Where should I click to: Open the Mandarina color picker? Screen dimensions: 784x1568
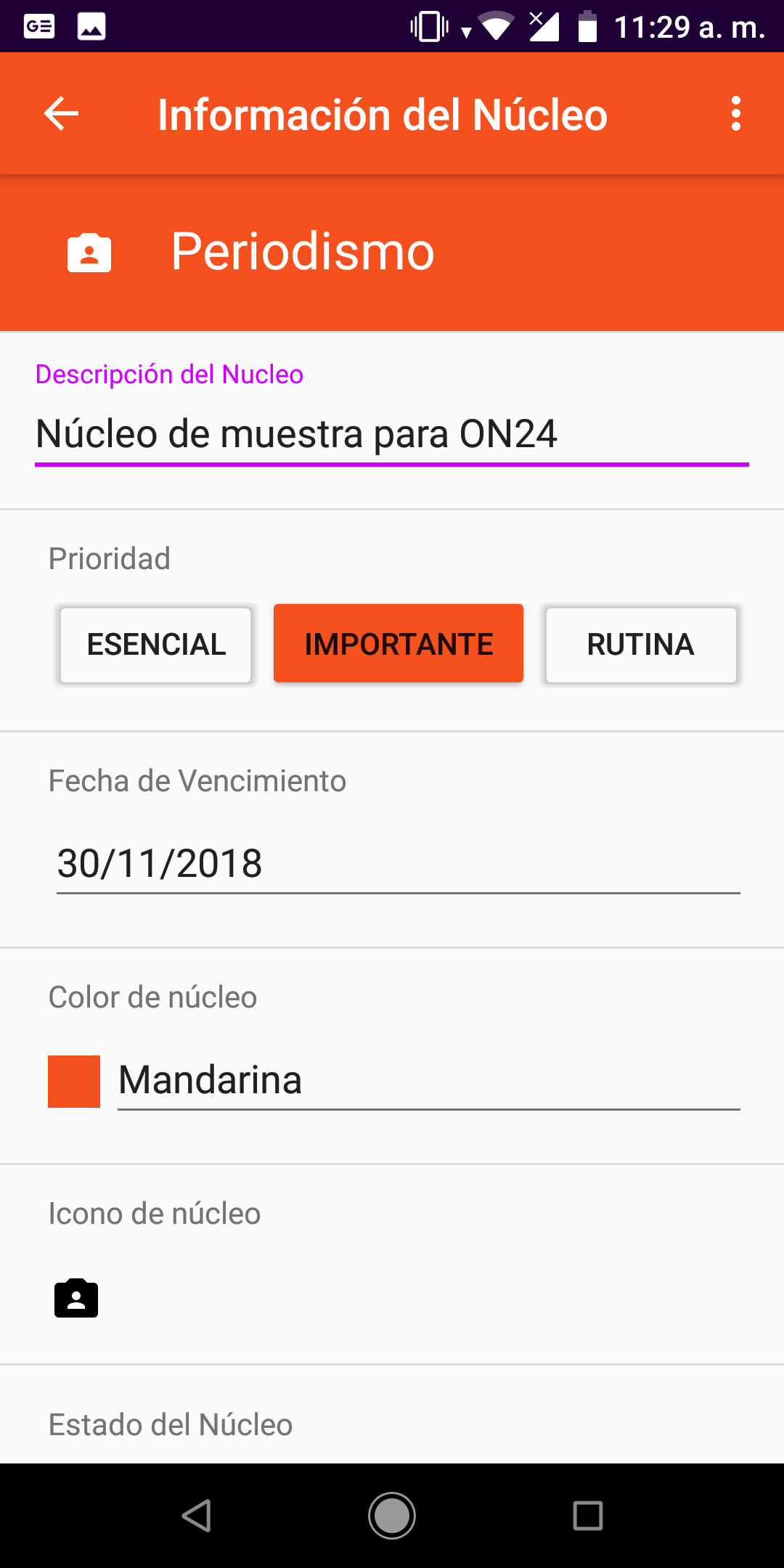[x=429, y=1080]
